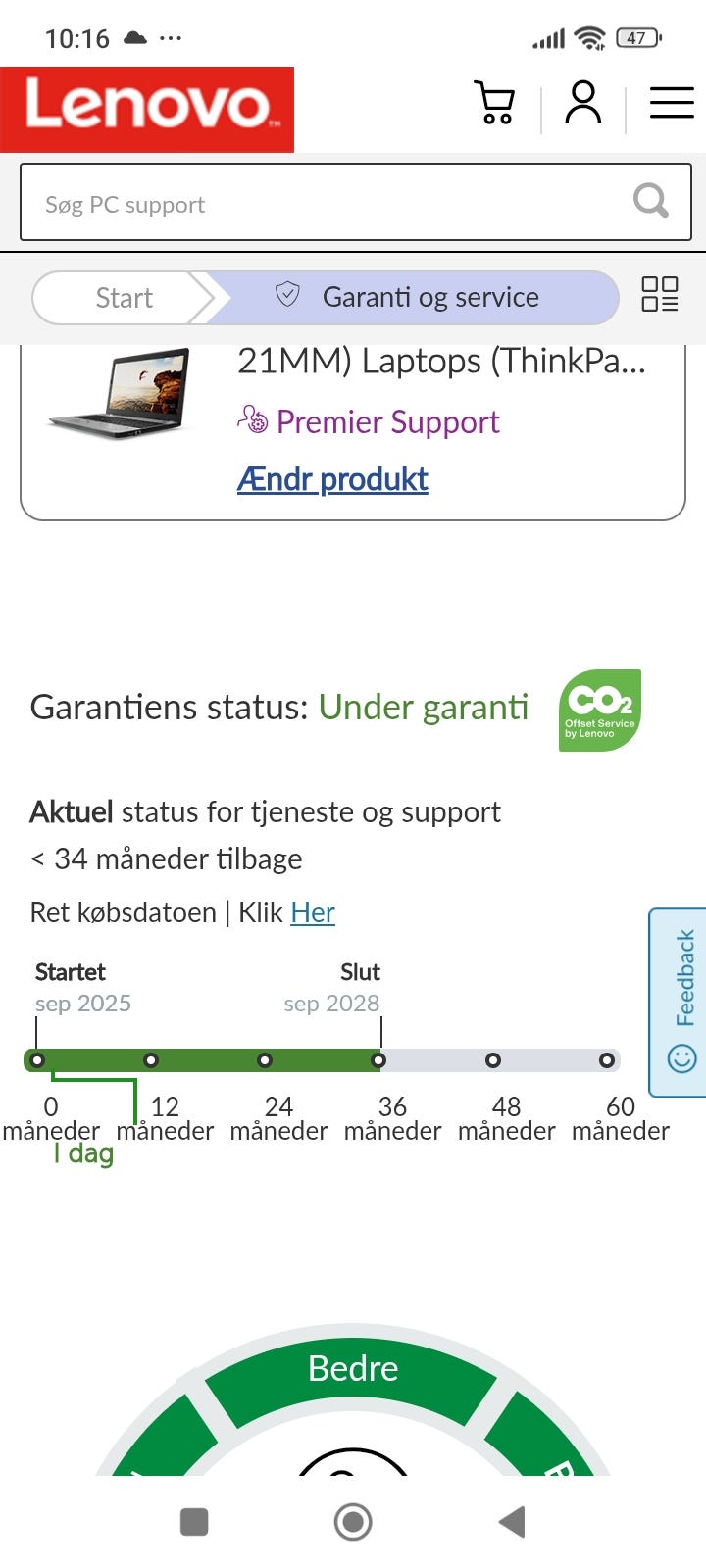Screen dimensions: 706x1568
Task: Open the Ændr produkt link
Action: [x=331, y=479]
